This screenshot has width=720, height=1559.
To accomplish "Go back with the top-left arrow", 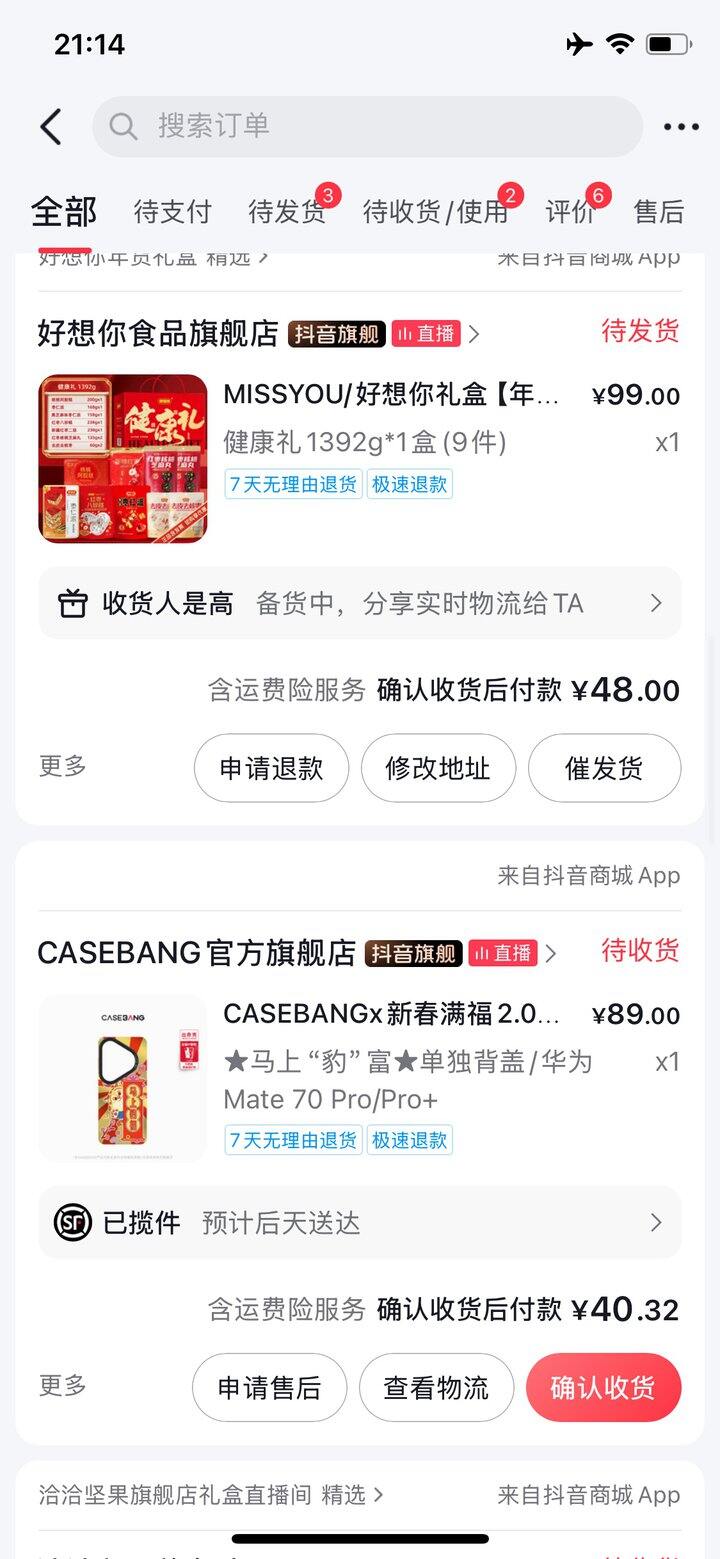I will (x=51, y=127).
